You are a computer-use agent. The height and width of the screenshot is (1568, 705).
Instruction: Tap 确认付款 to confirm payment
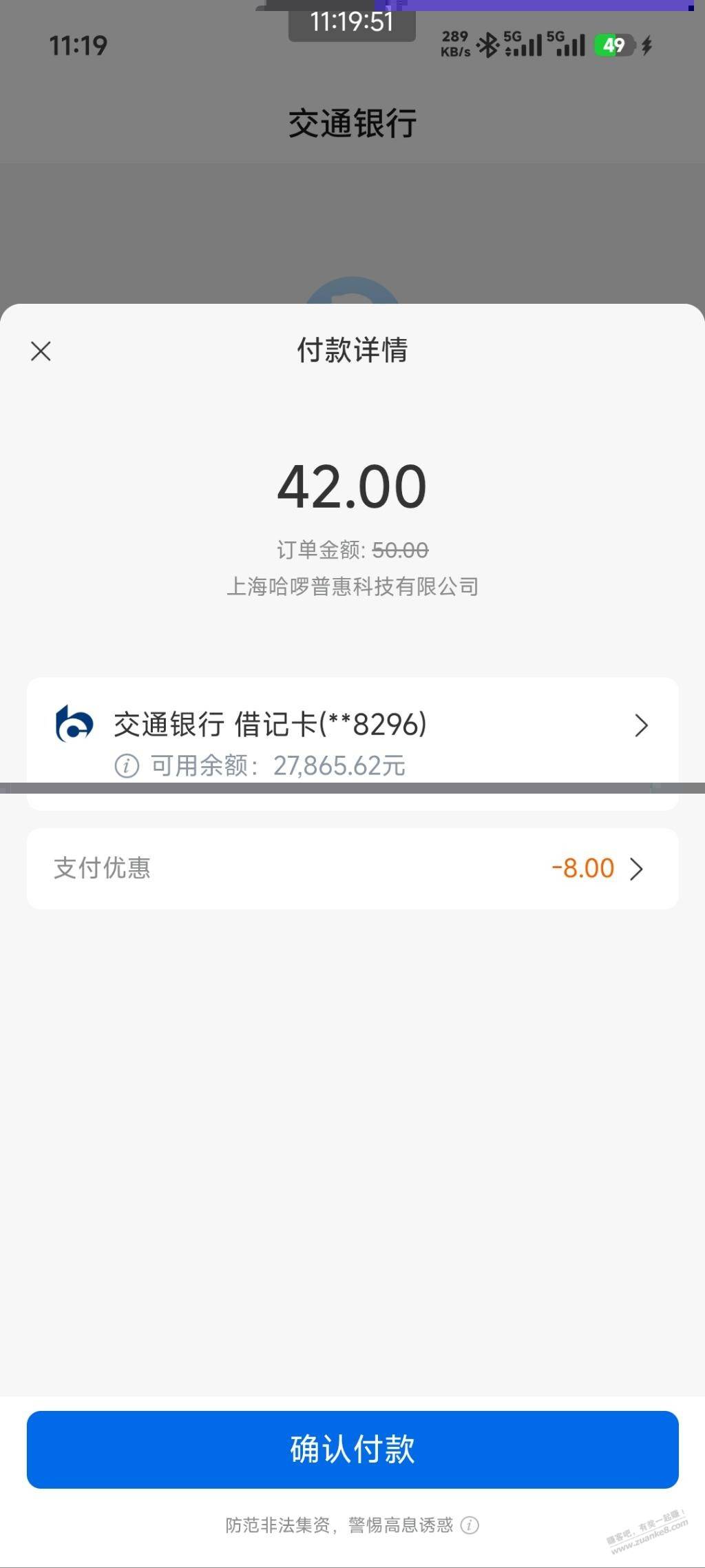point(352,1449)
